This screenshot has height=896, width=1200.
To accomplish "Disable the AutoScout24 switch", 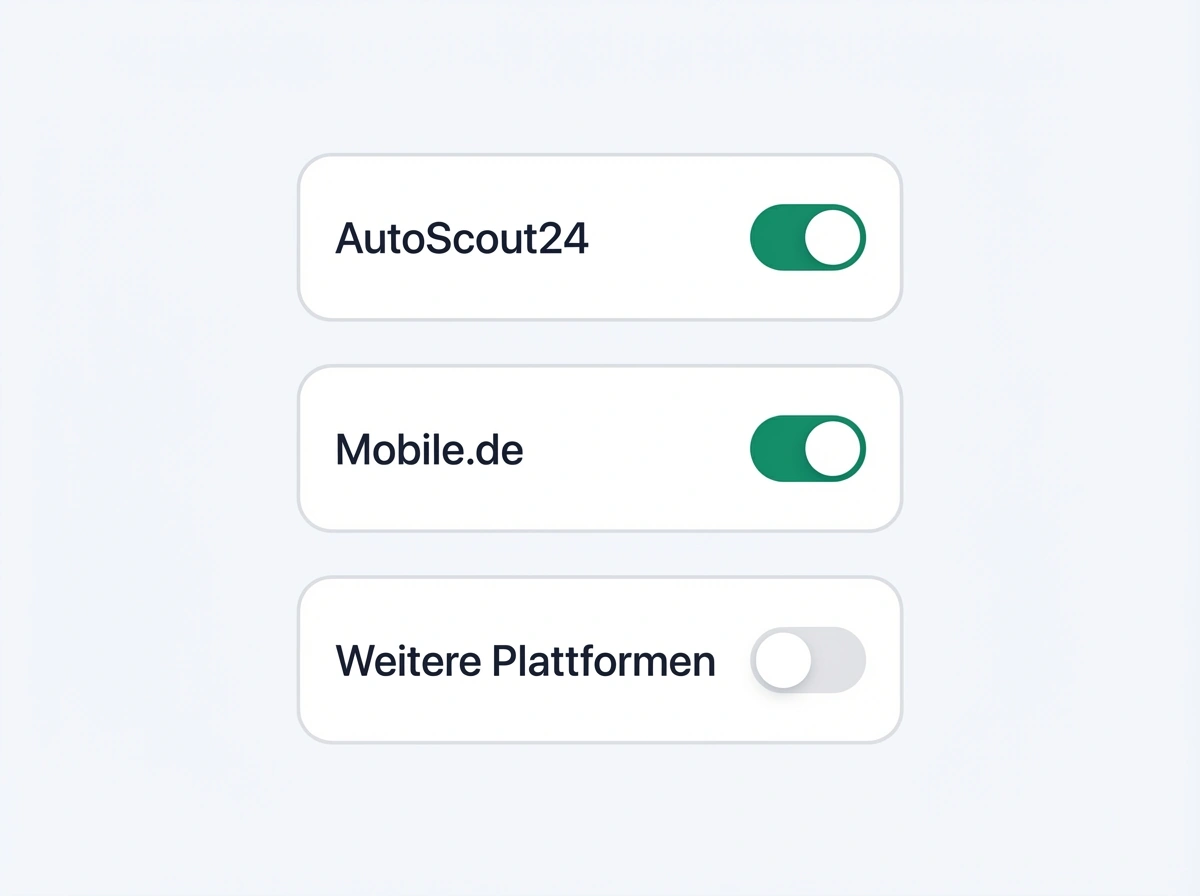I will (807, 238).
